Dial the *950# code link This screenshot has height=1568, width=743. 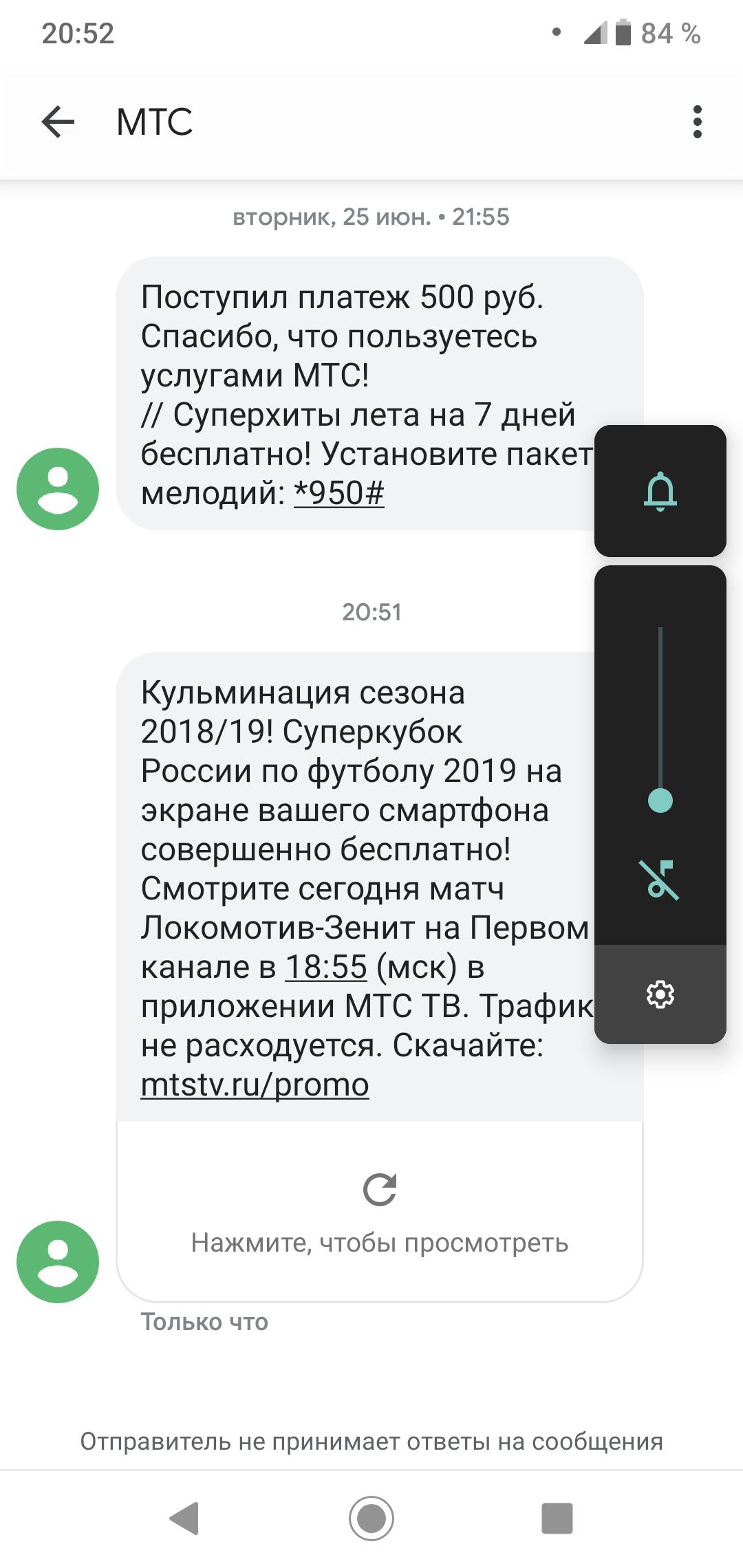(x=338, y=493)
